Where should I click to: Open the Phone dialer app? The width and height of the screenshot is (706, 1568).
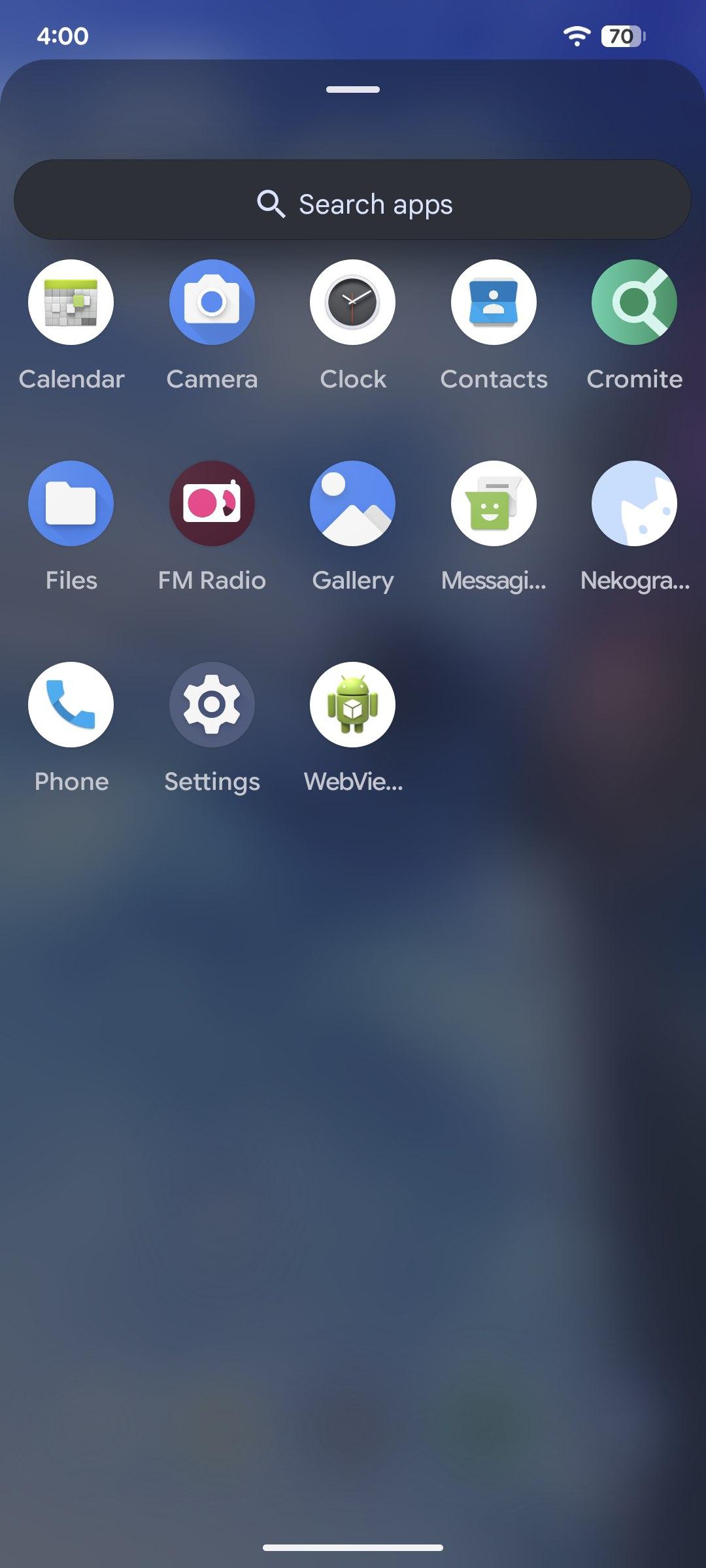71,705
